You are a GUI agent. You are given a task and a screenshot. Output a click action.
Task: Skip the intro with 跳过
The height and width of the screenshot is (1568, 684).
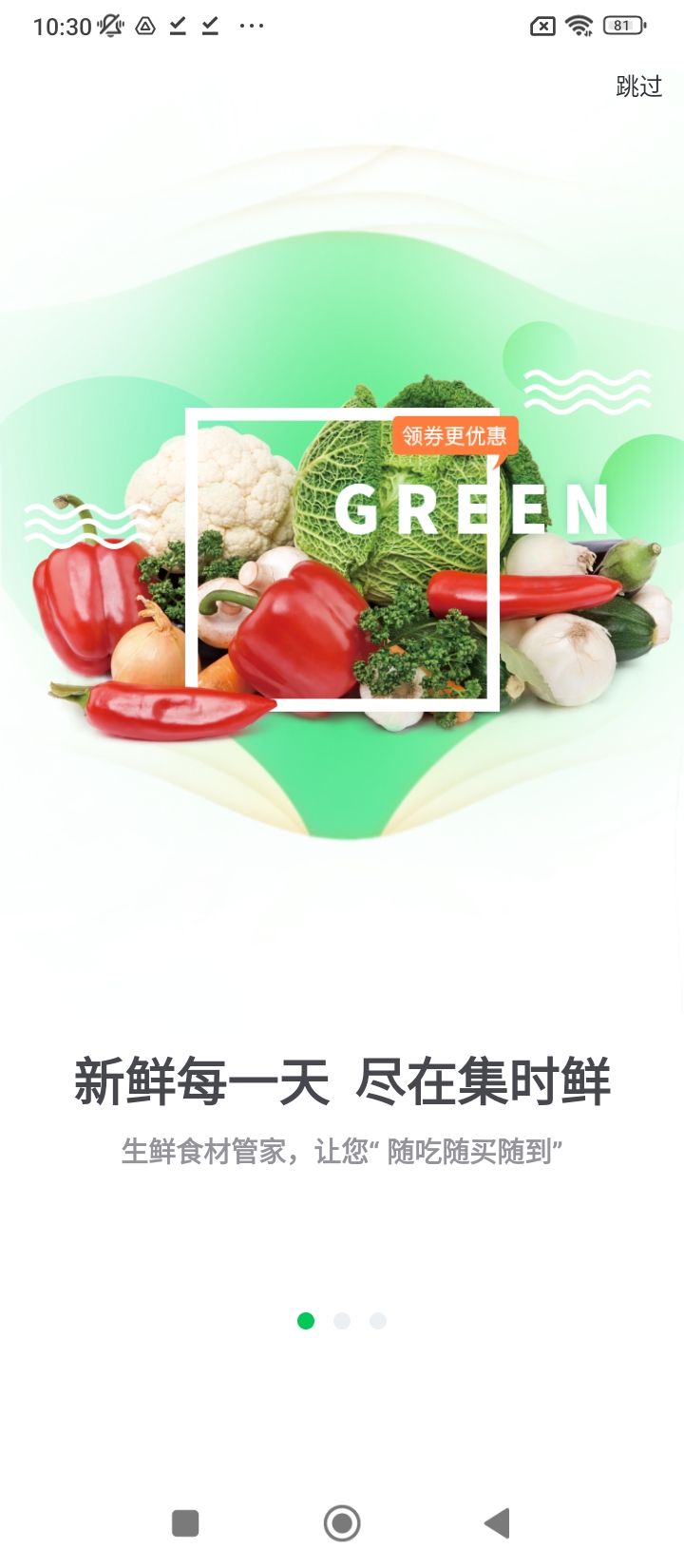click(x=638, y=86)
